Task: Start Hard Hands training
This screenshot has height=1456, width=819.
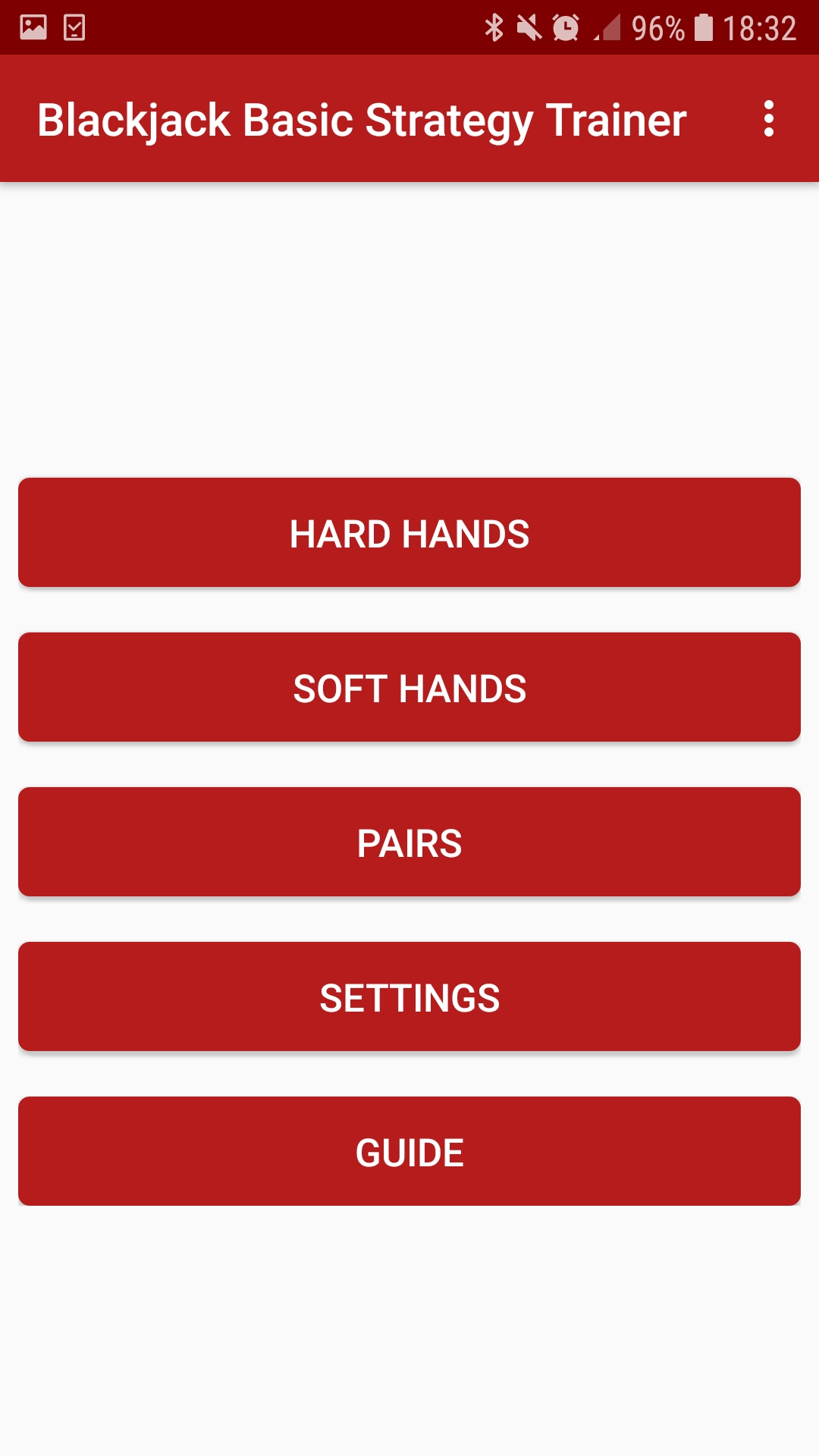Action: tap(409, 532)
